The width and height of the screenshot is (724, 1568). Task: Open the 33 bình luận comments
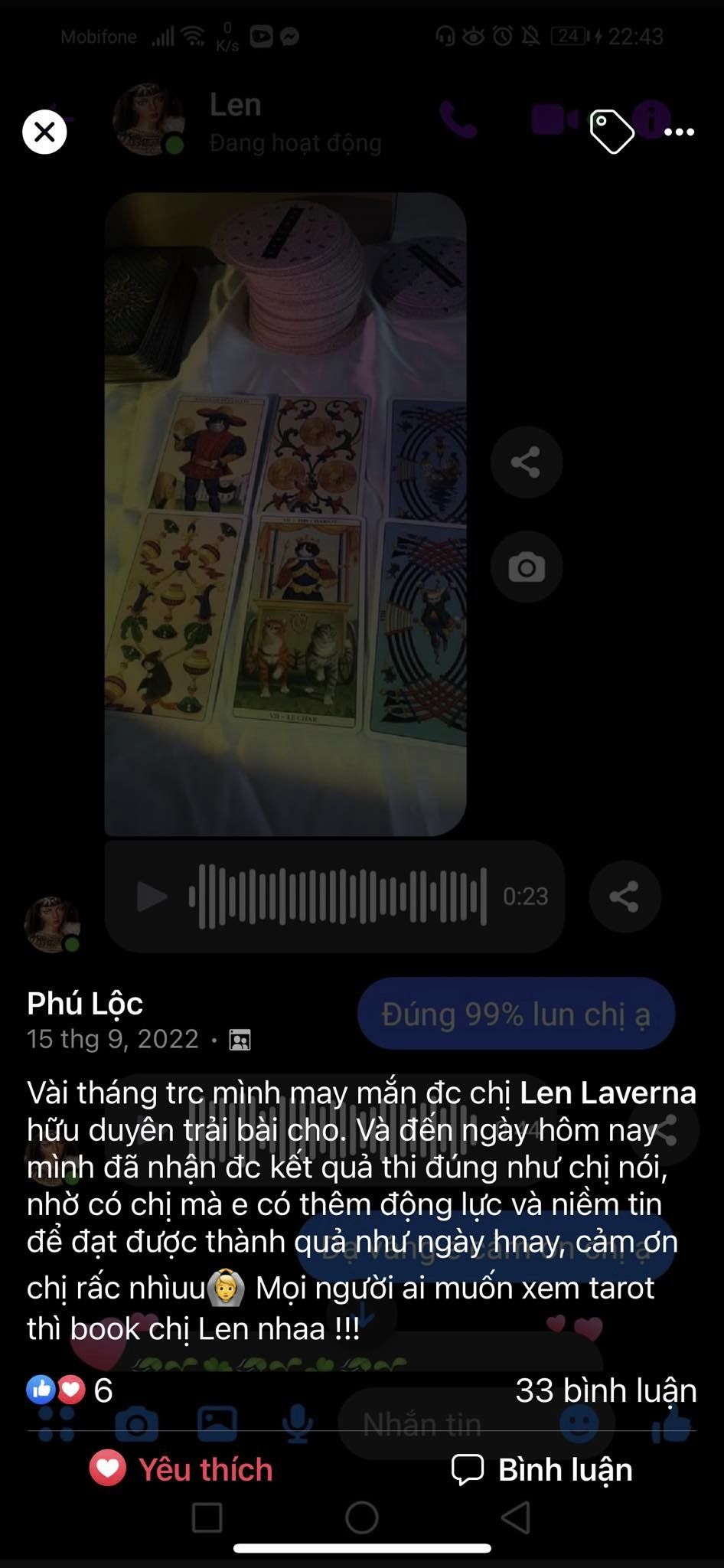coord(605,1390)
